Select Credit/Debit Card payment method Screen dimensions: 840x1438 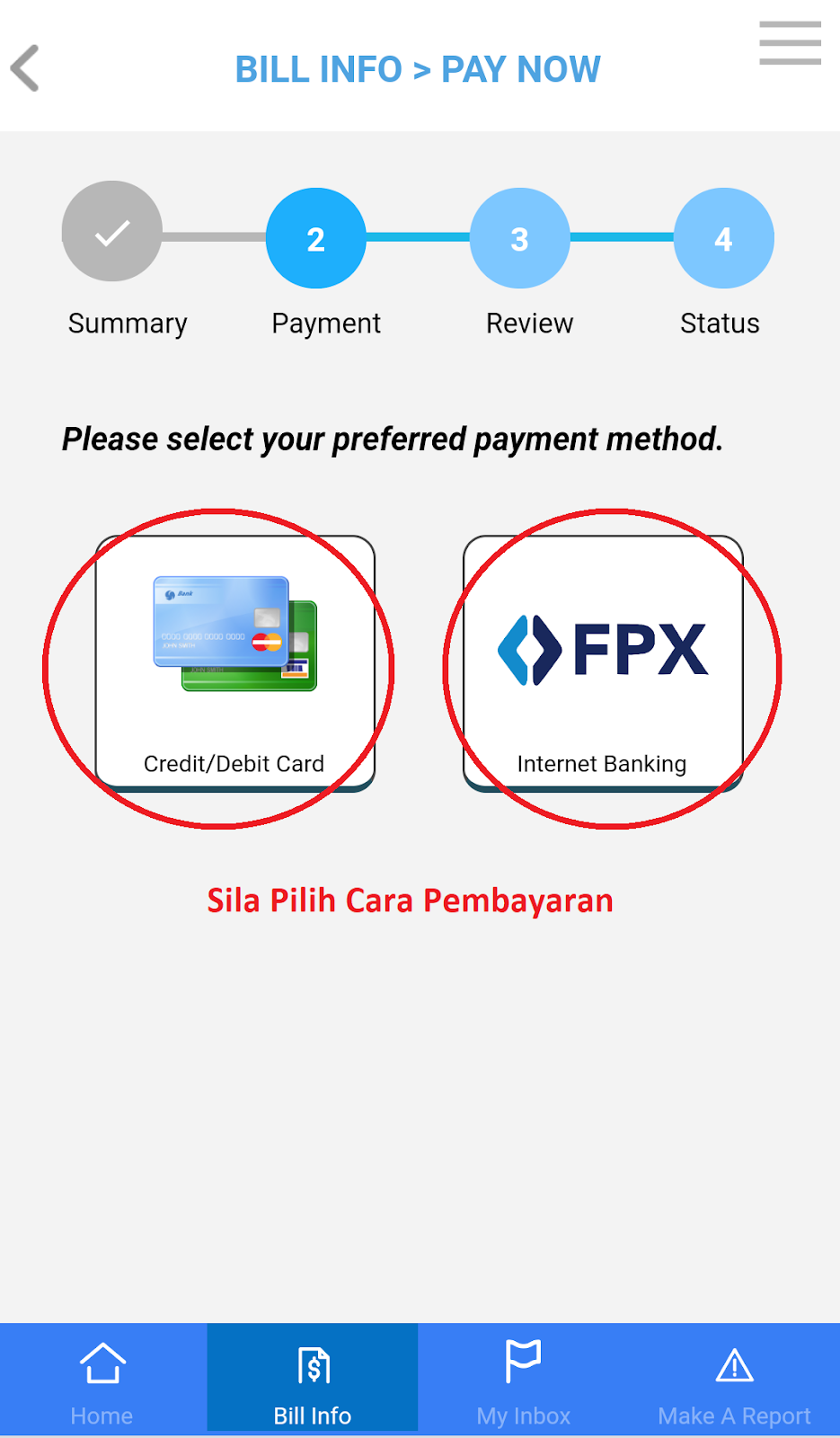(x=234, y=663)
